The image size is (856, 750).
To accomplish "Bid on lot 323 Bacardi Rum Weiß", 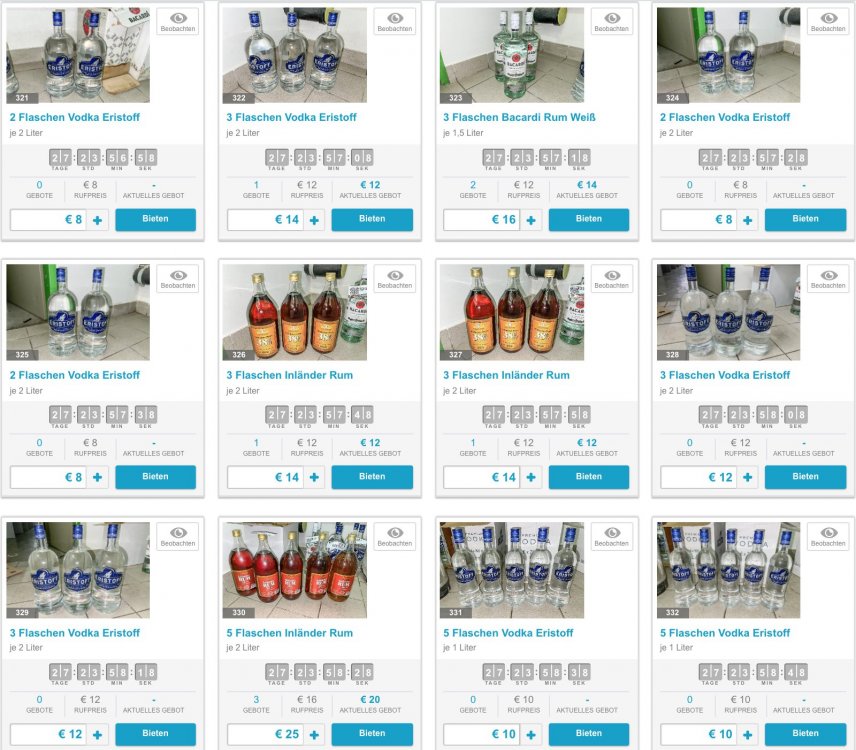I will click(x=588, y=219).
